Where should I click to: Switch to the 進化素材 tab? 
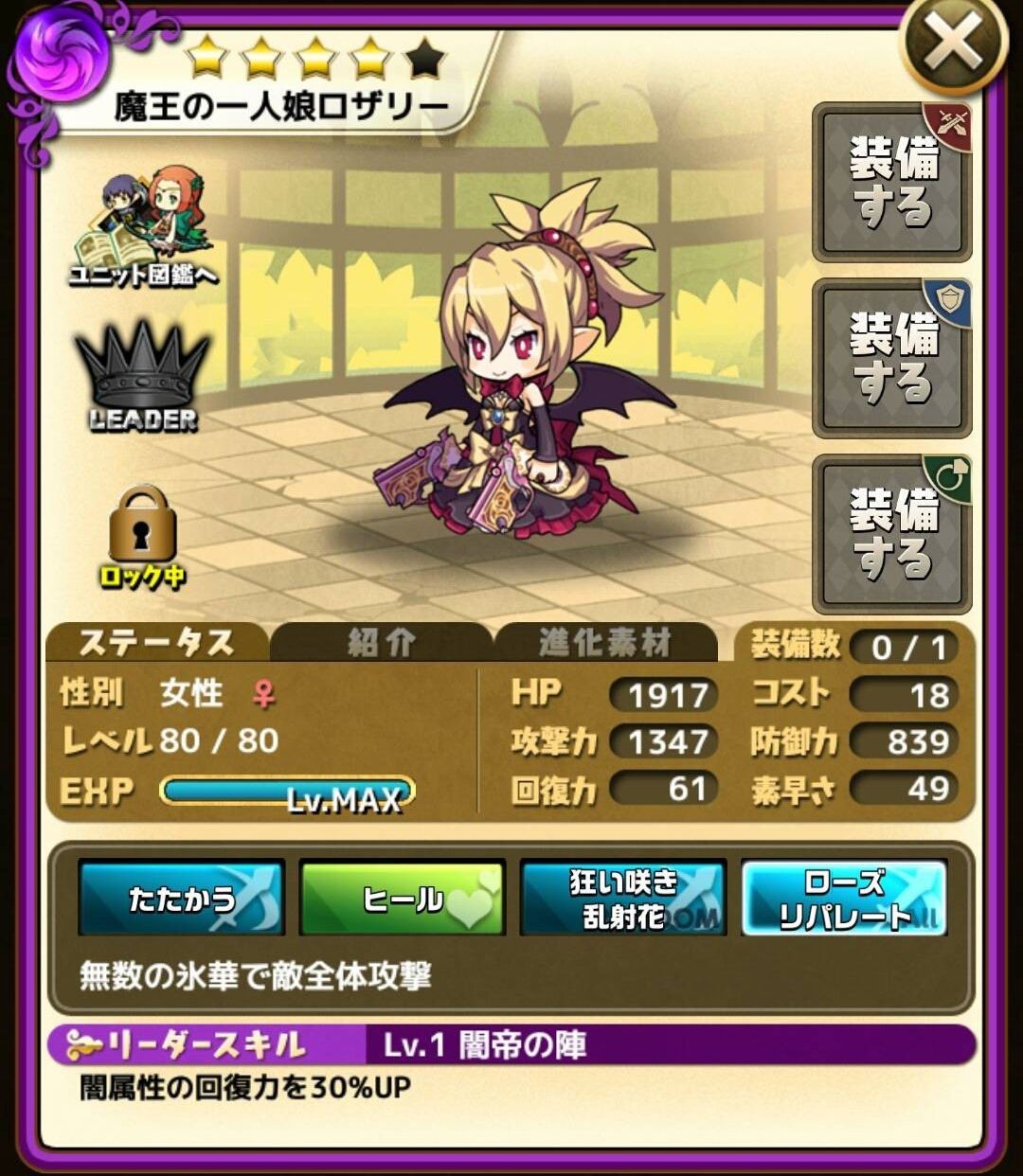(x=604, y=643)
